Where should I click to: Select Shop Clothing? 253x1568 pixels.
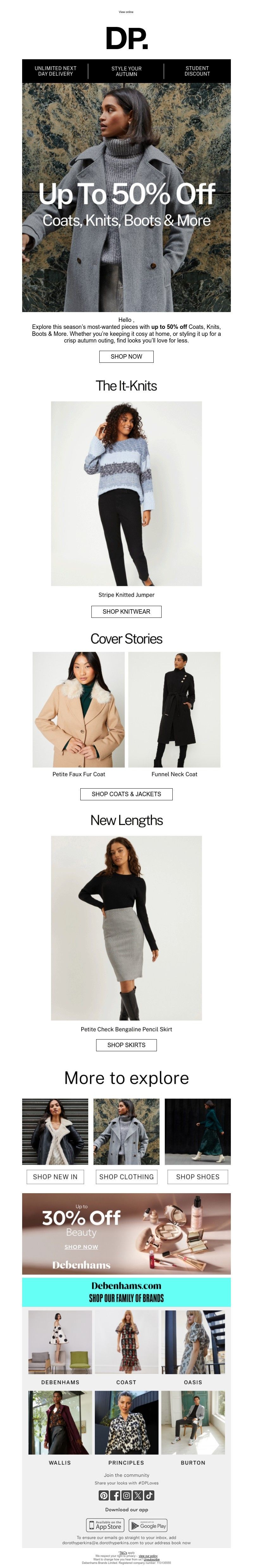(x=126, y=1177)
